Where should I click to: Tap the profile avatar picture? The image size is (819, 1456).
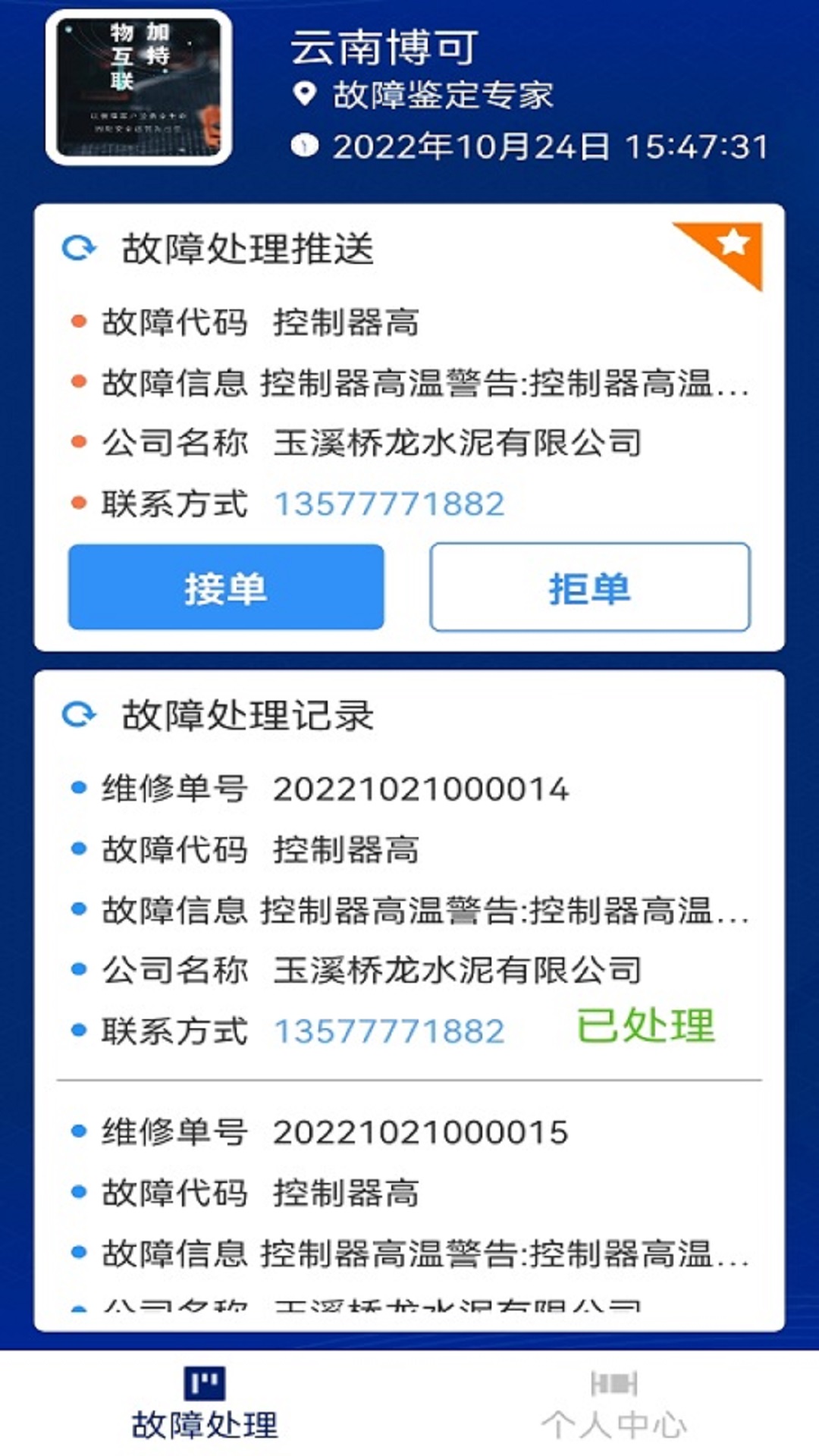(x=140, y=88)
